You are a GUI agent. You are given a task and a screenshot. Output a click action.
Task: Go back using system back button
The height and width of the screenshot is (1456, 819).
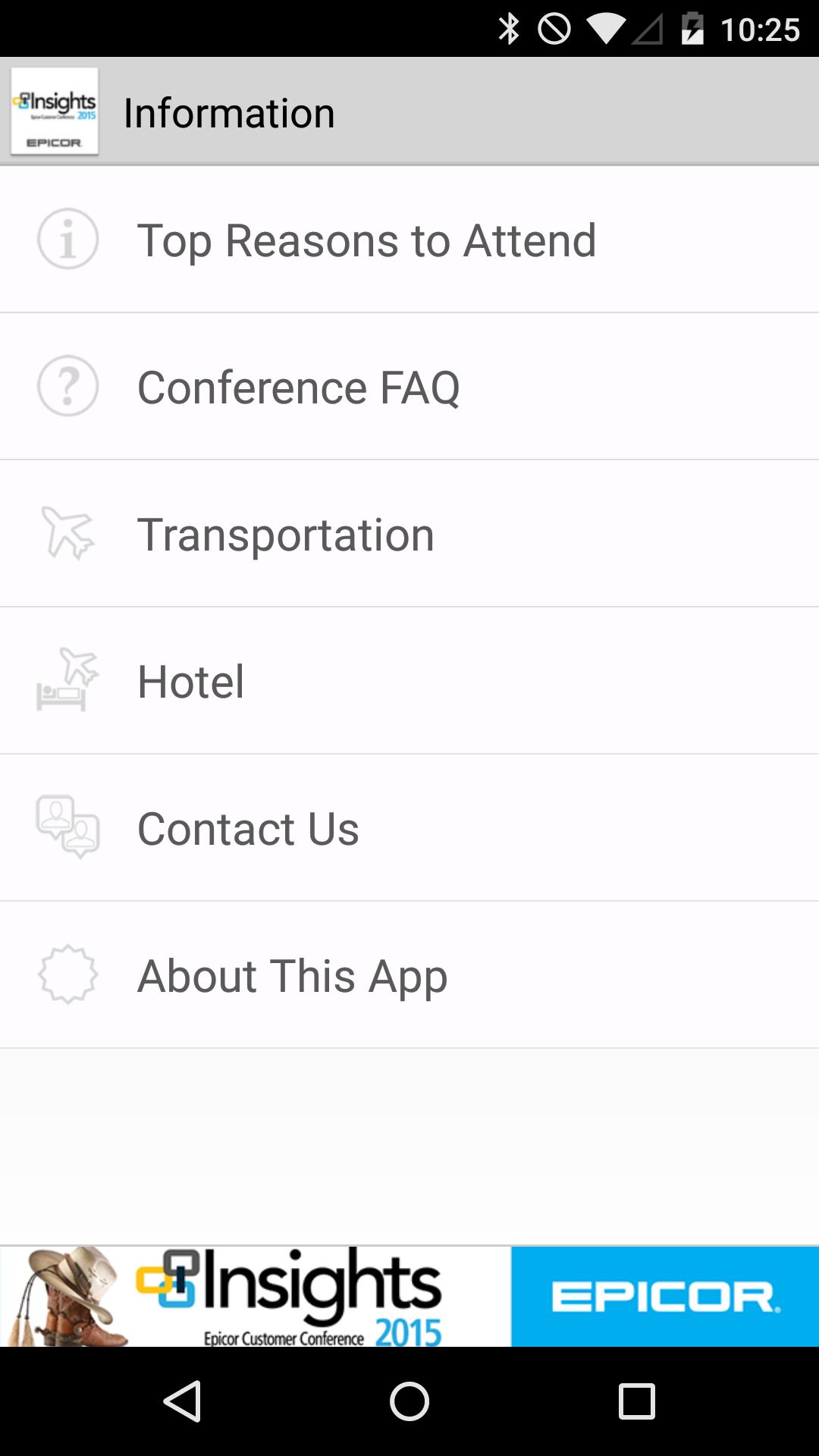[x=182, y=1401]
